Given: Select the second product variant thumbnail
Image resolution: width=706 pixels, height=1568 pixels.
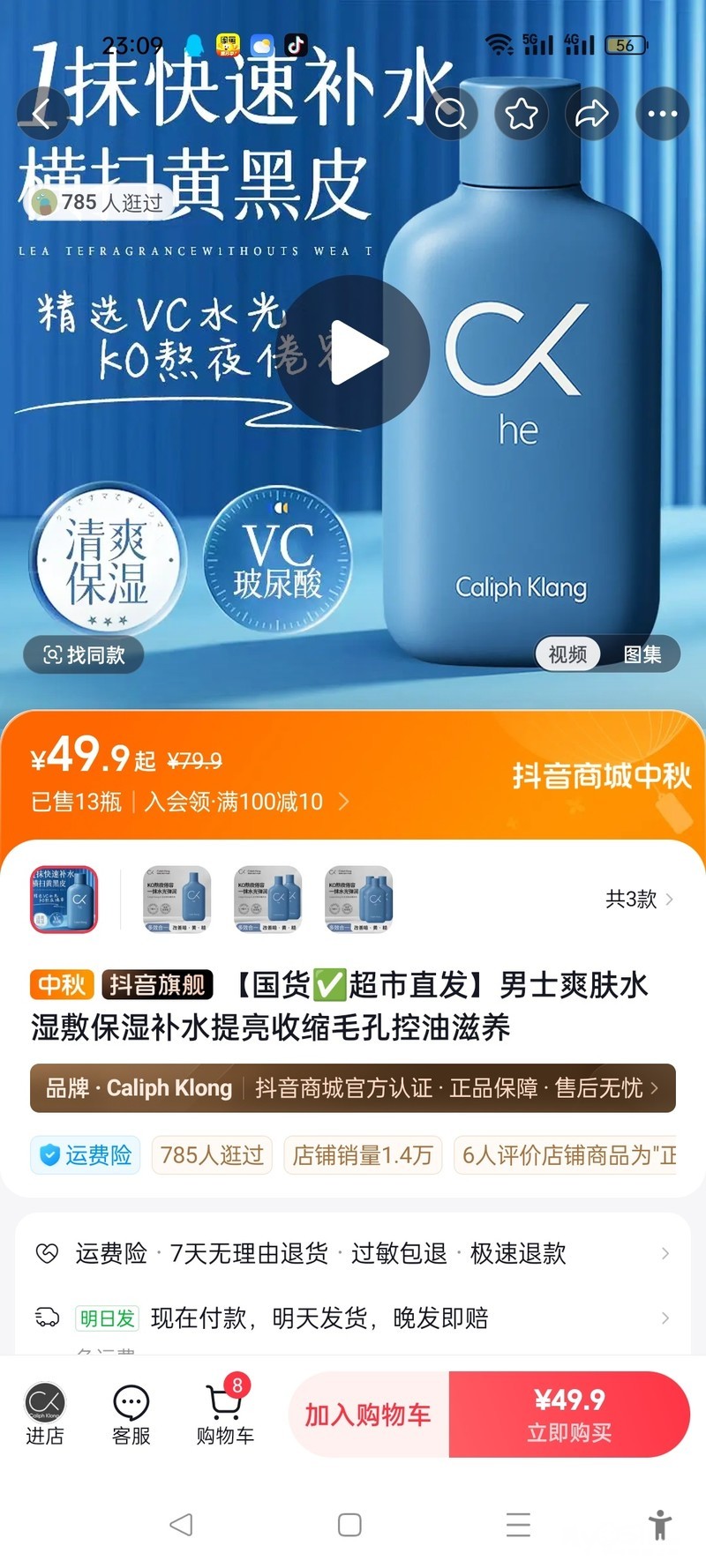Looking at the screenshot, I should pyautogui.click(x=177, y=899).
